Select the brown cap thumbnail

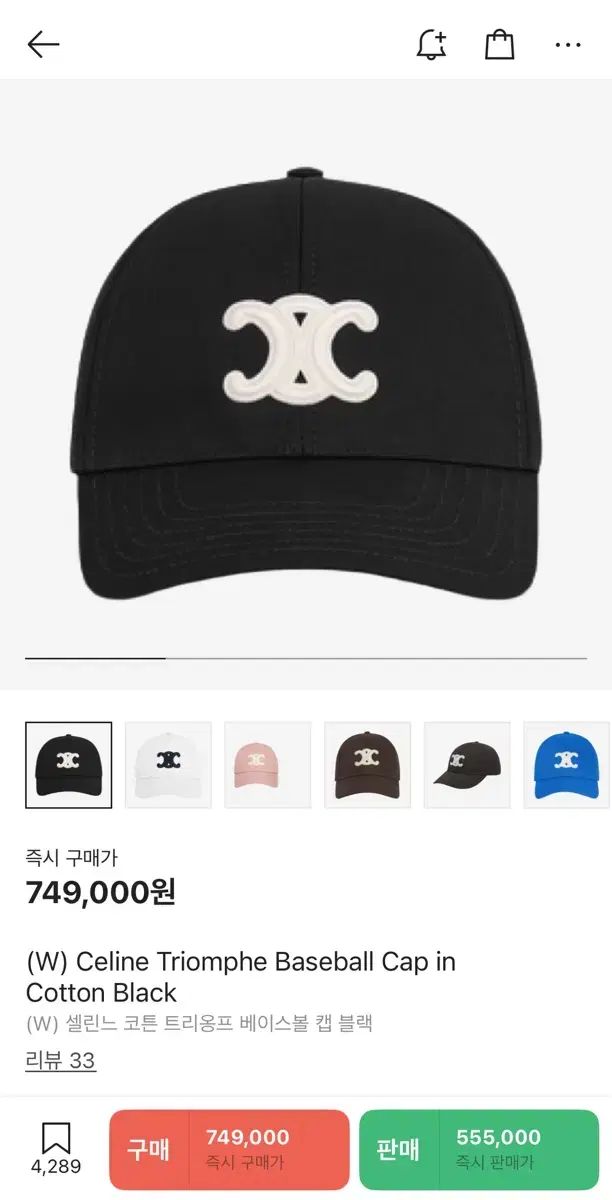pos(368,765)
